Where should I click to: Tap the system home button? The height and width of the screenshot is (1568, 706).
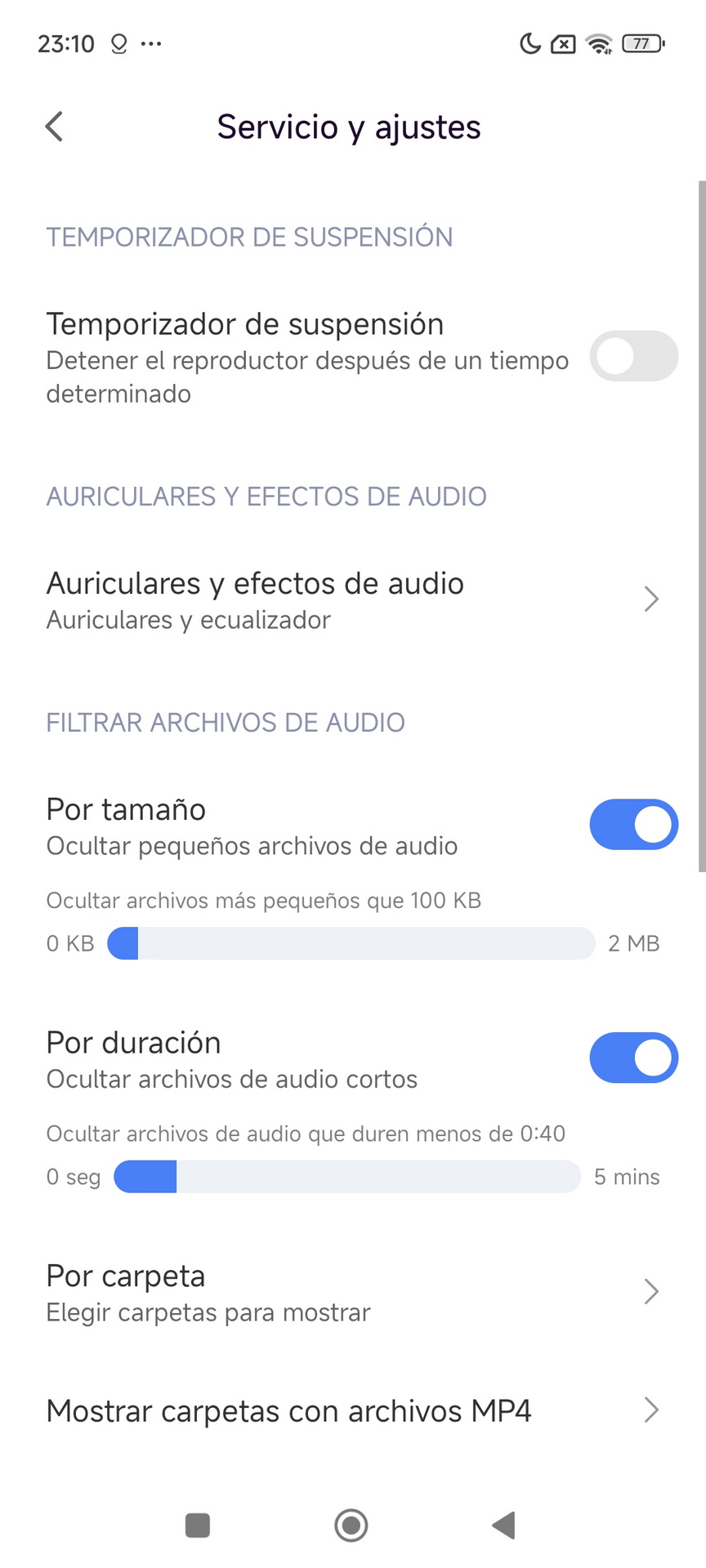point(351,1525)
